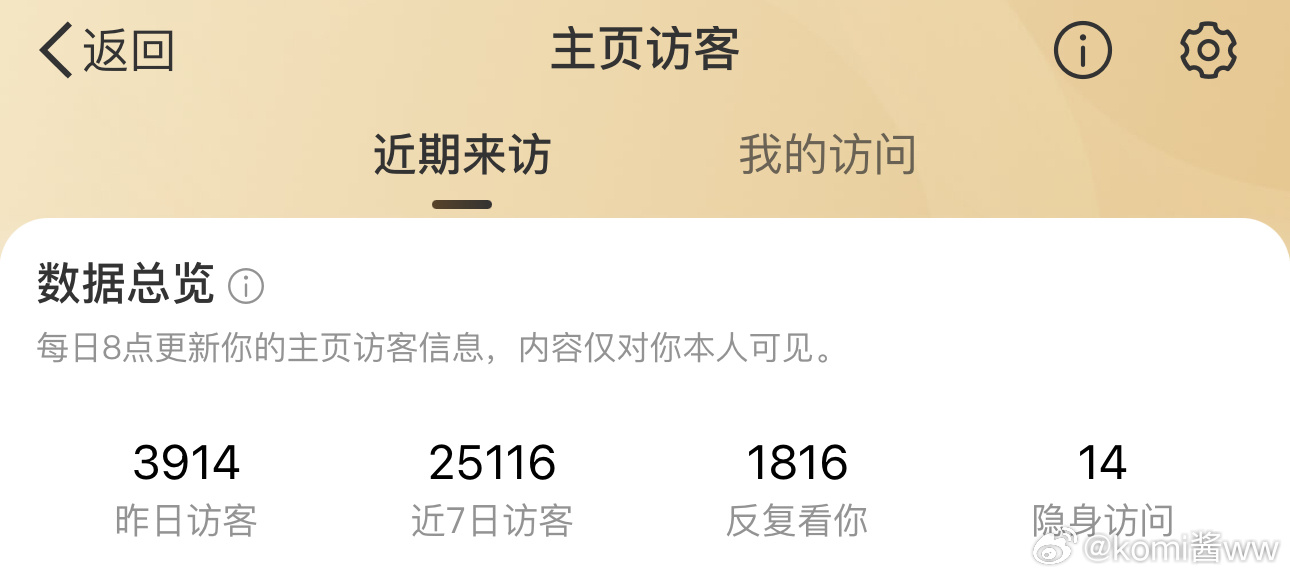The height and width of the screenshot is (578, 1290).
Task: Open the info icon in top bar
Action: pos(1082,50)
